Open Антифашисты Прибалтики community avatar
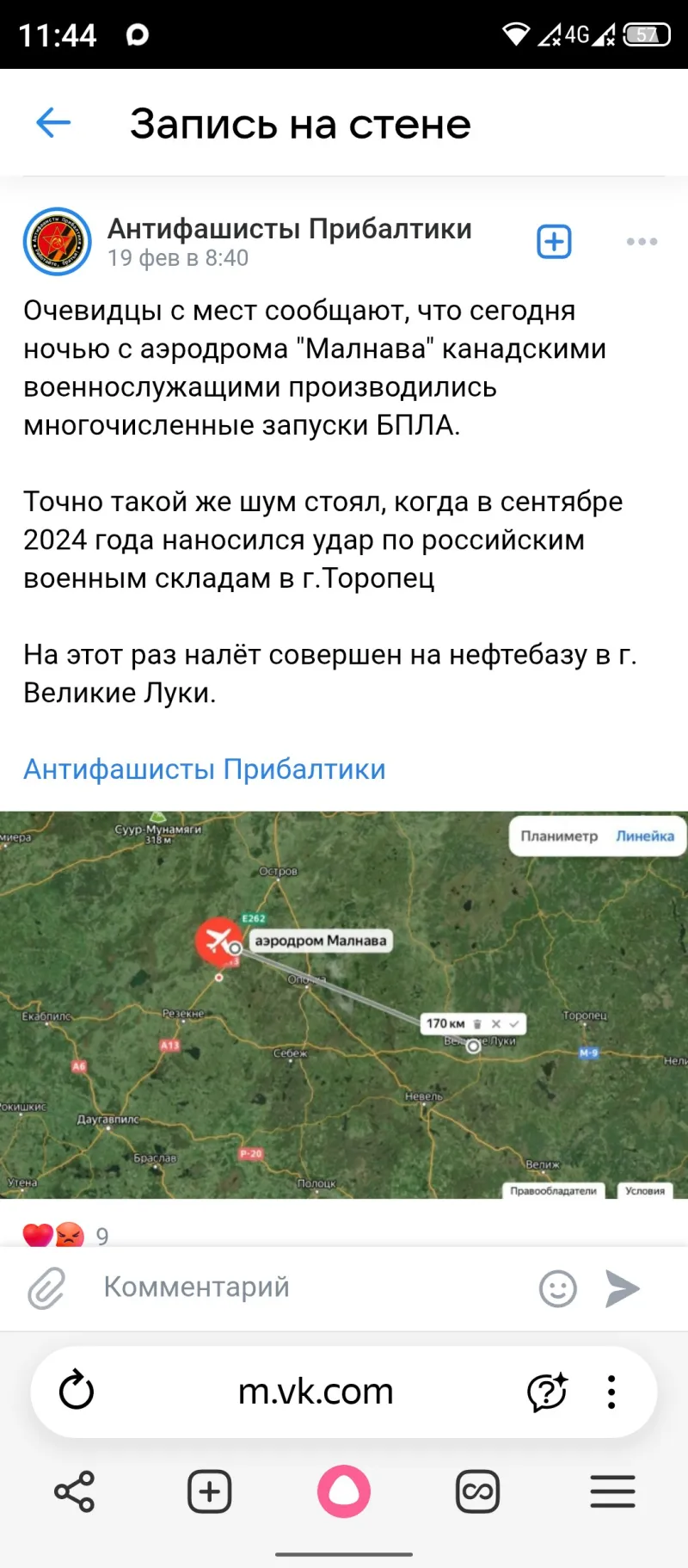The width and height of the screenshot is (688, 1568). (x=57, y=242)
